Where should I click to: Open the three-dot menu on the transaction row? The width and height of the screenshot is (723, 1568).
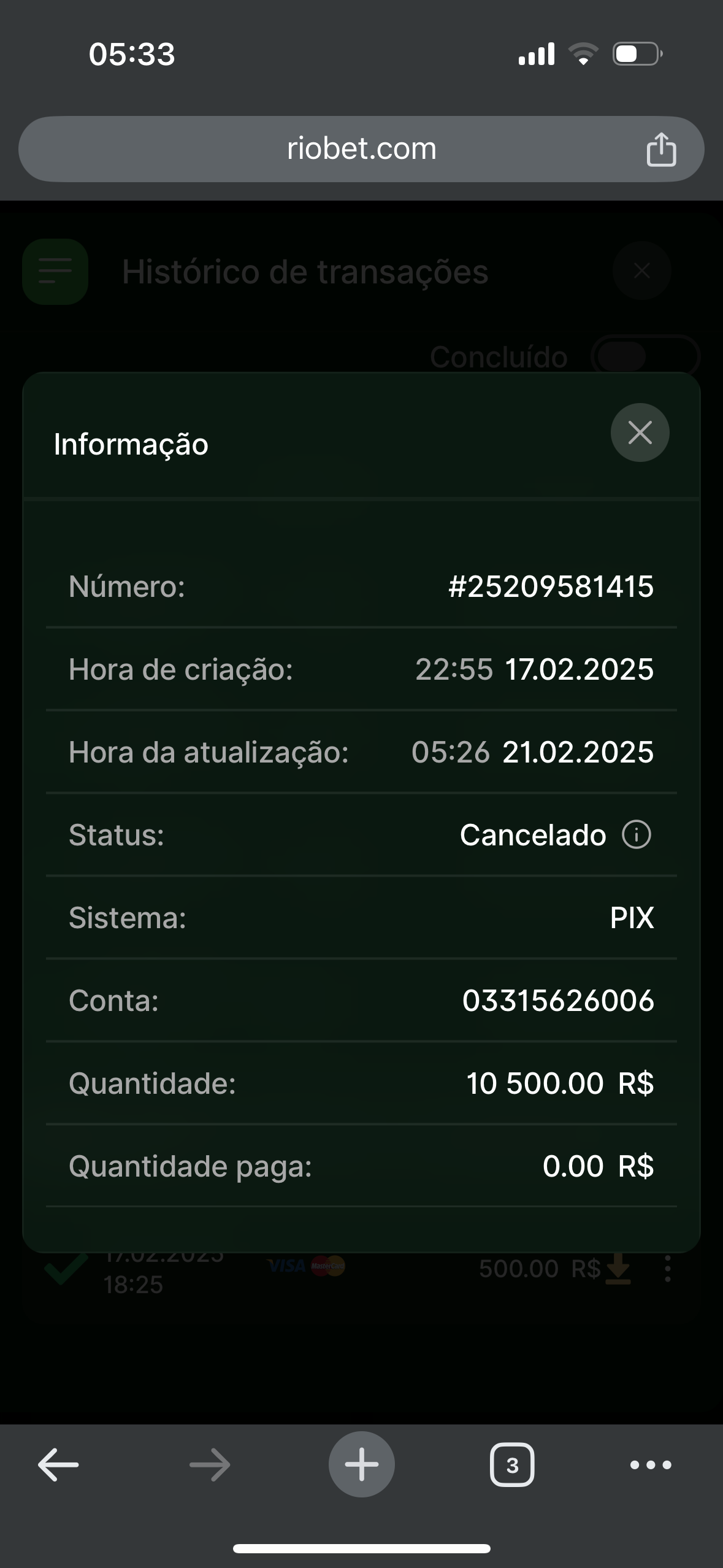[668, 1267]
